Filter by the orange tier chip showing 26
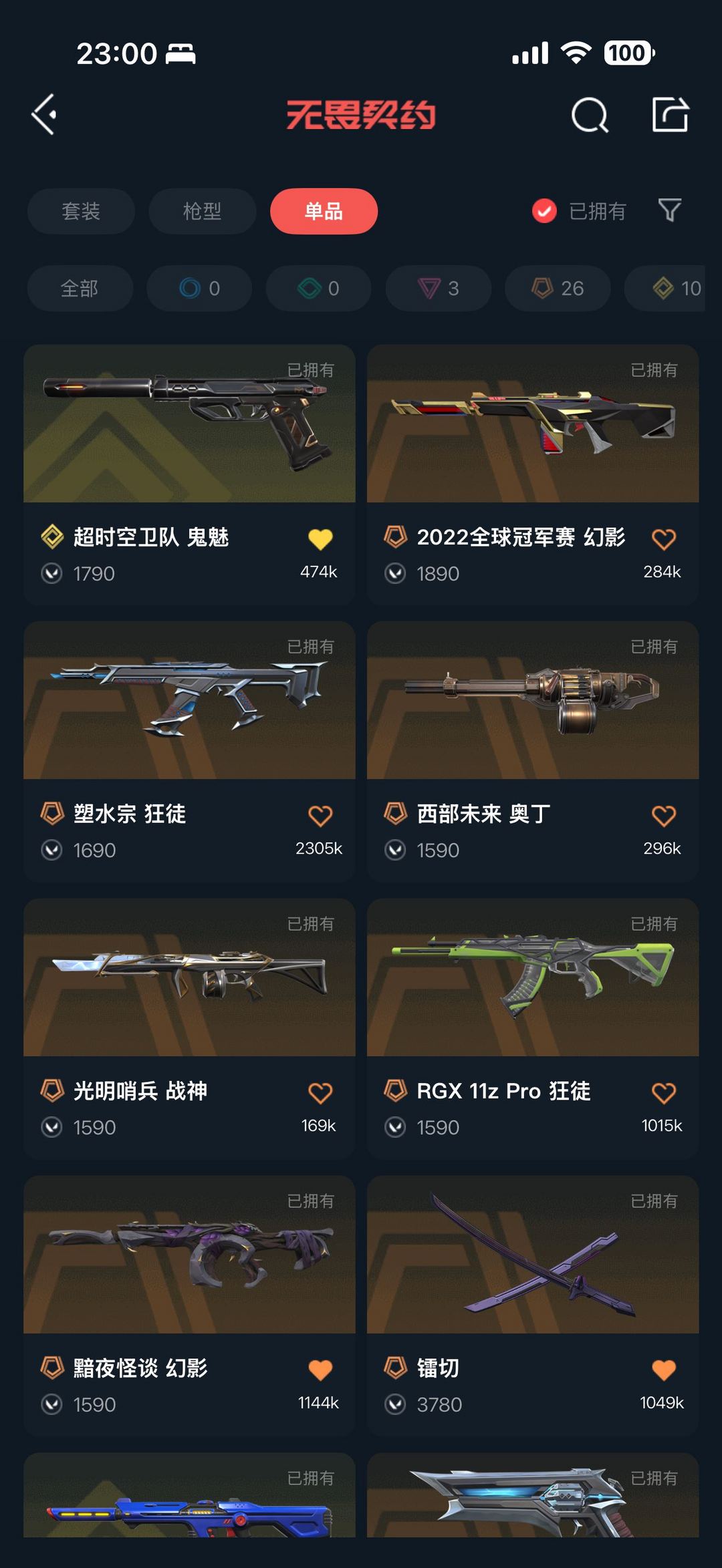This screenshot has width=722, height=1568. (558, 289)
